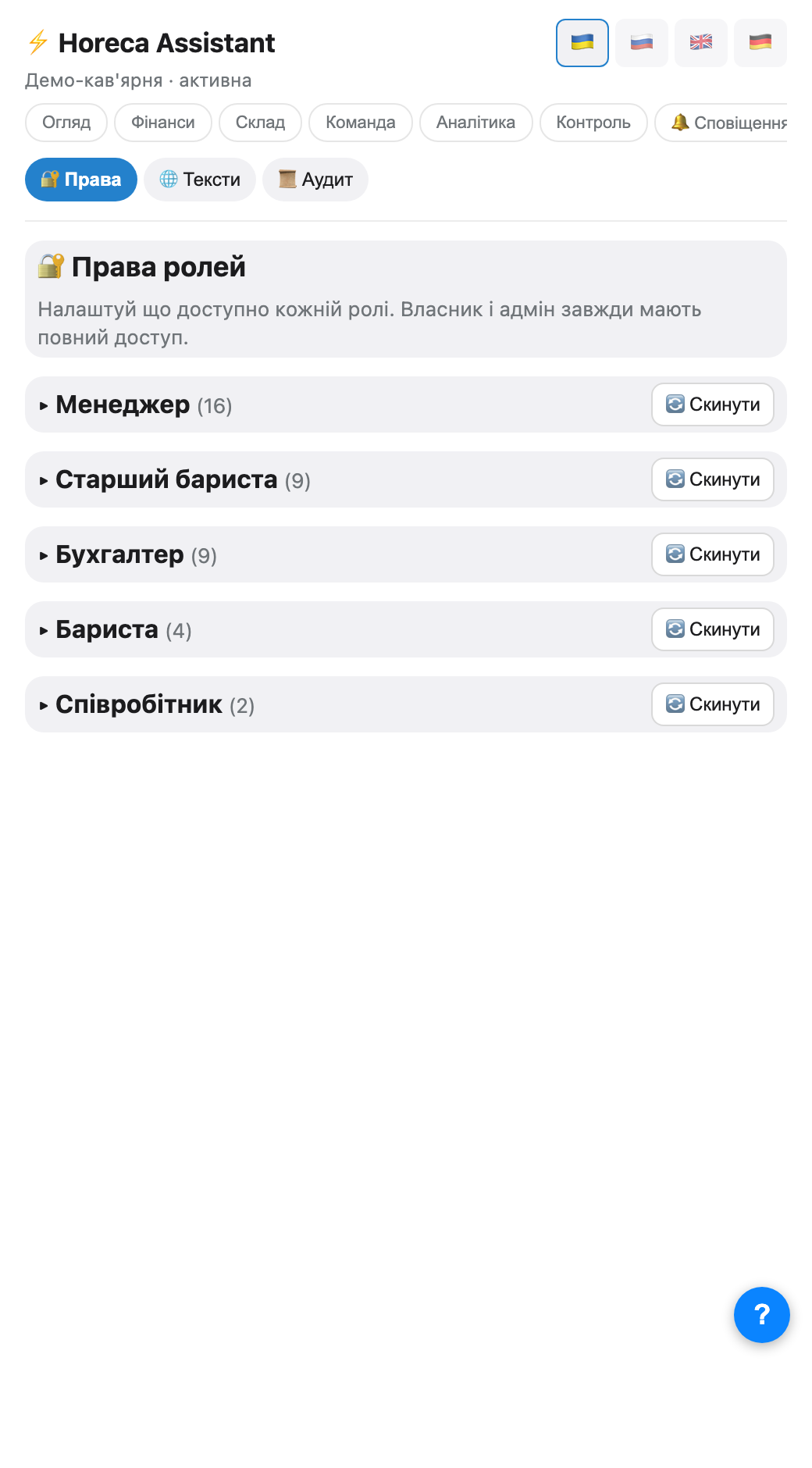This screenshot has width=812, height=1468.
Task: Open Аналітика section
Action: (x=475, y=123)
